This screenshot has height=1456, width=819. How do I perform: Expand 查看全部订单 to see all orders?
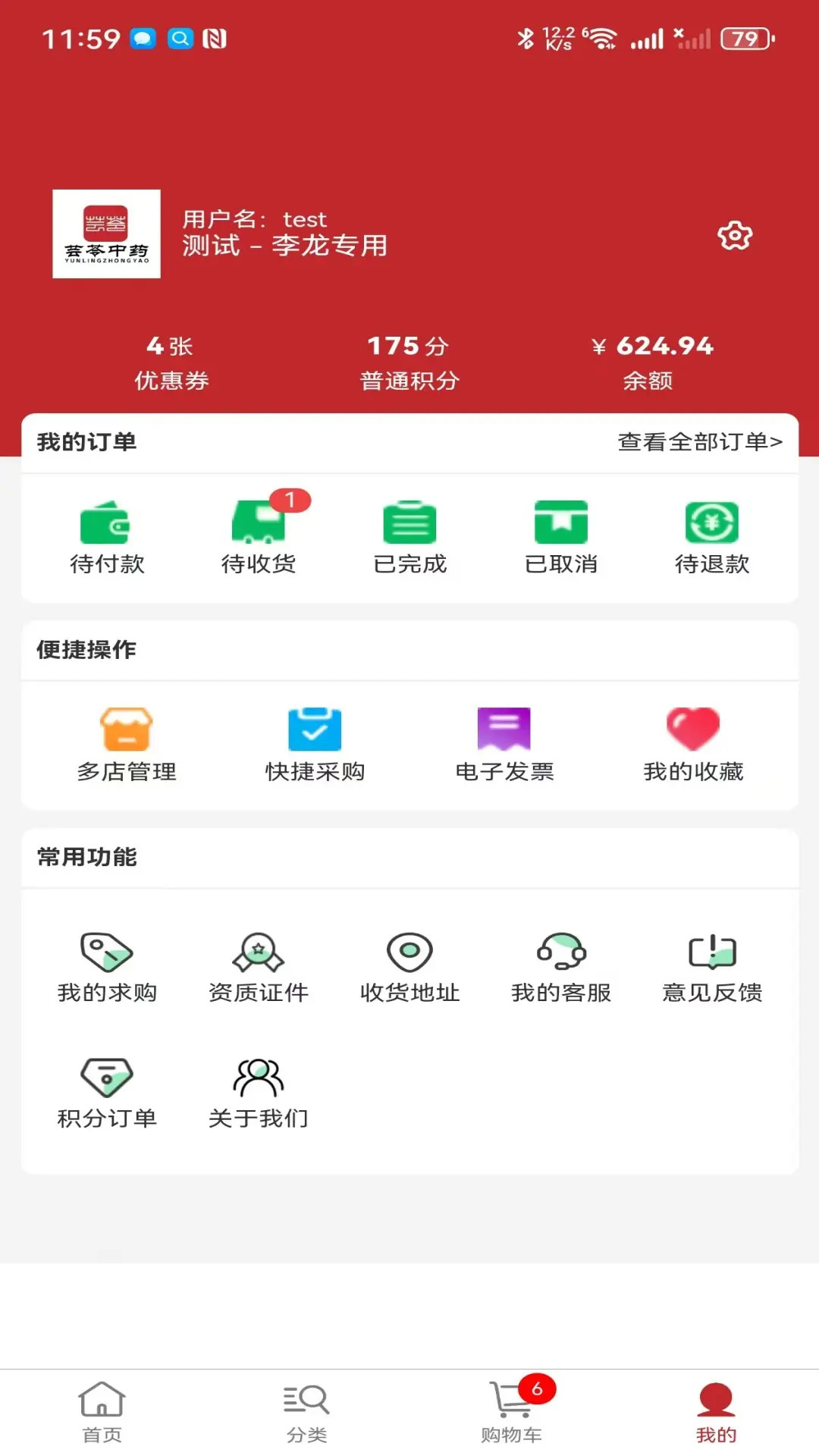click(699, 443)
